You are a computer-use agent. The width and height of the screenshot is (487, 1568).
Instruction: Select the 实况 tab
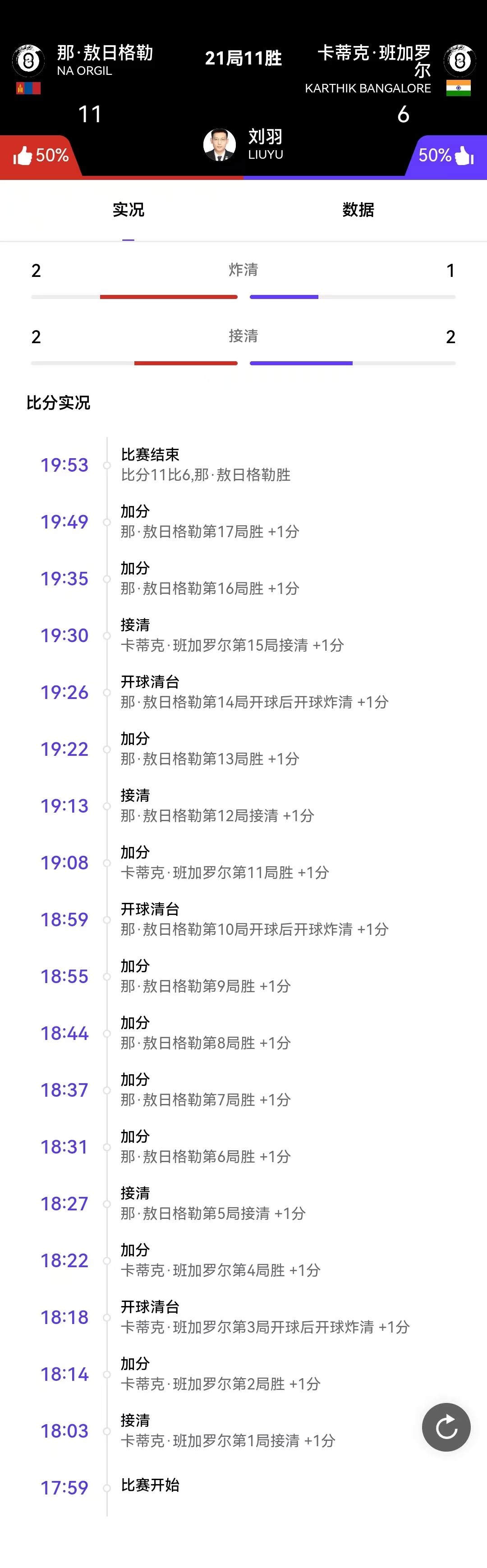pyautogui.click(x=128, y=210)
